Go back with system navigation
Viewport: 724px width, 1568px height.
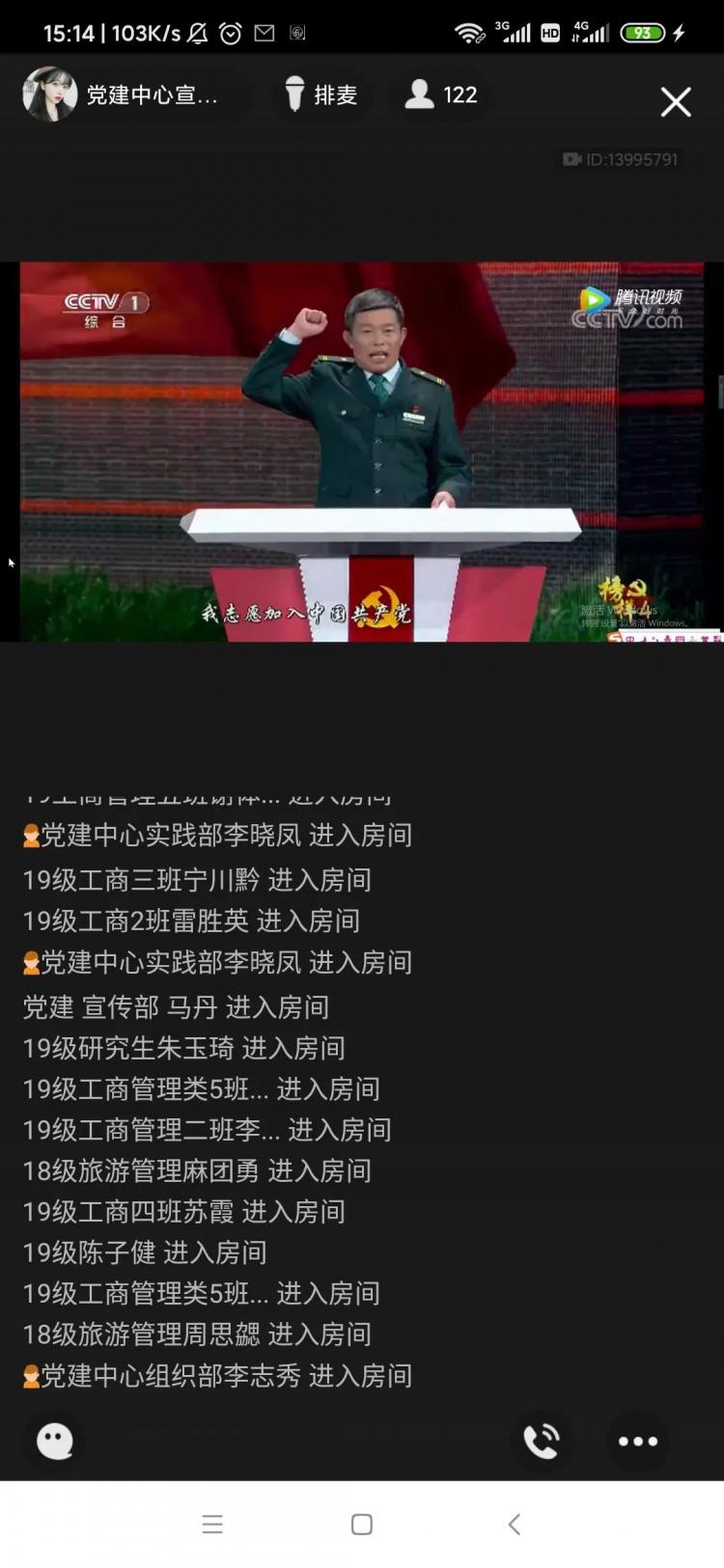(x=514, y=1524)
